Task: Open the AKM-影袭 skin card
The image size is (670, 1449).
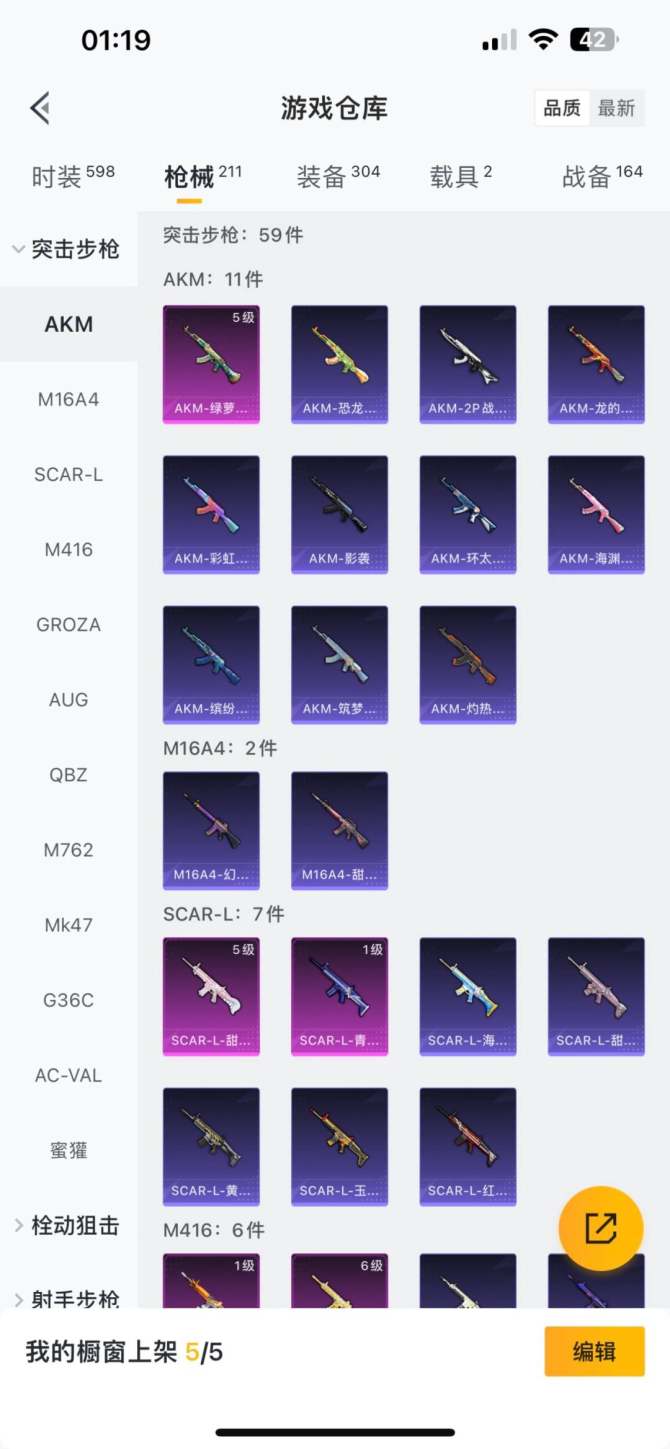Action: [339, 514]
